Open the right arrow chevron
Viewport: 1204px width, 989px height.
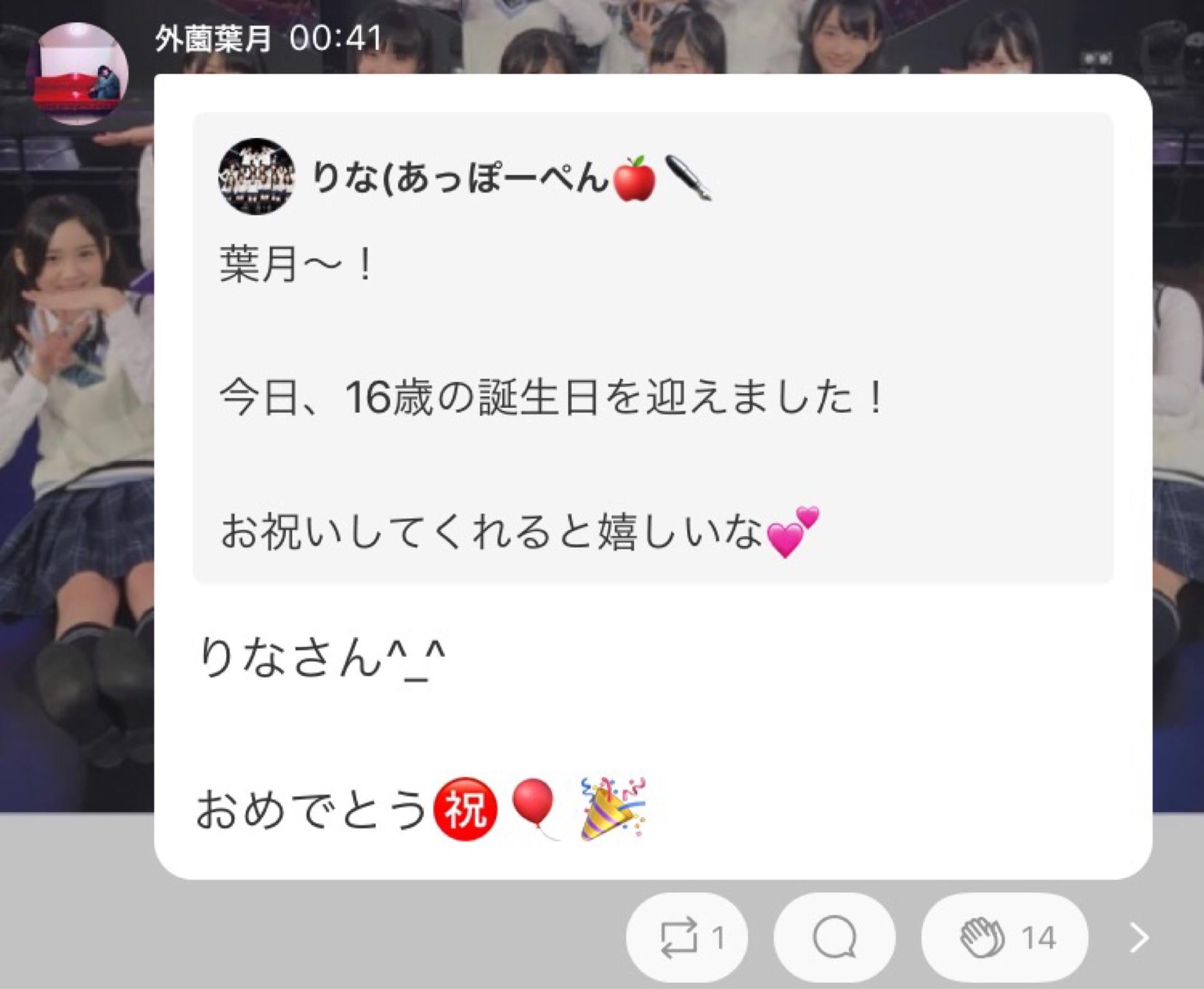1138,937
